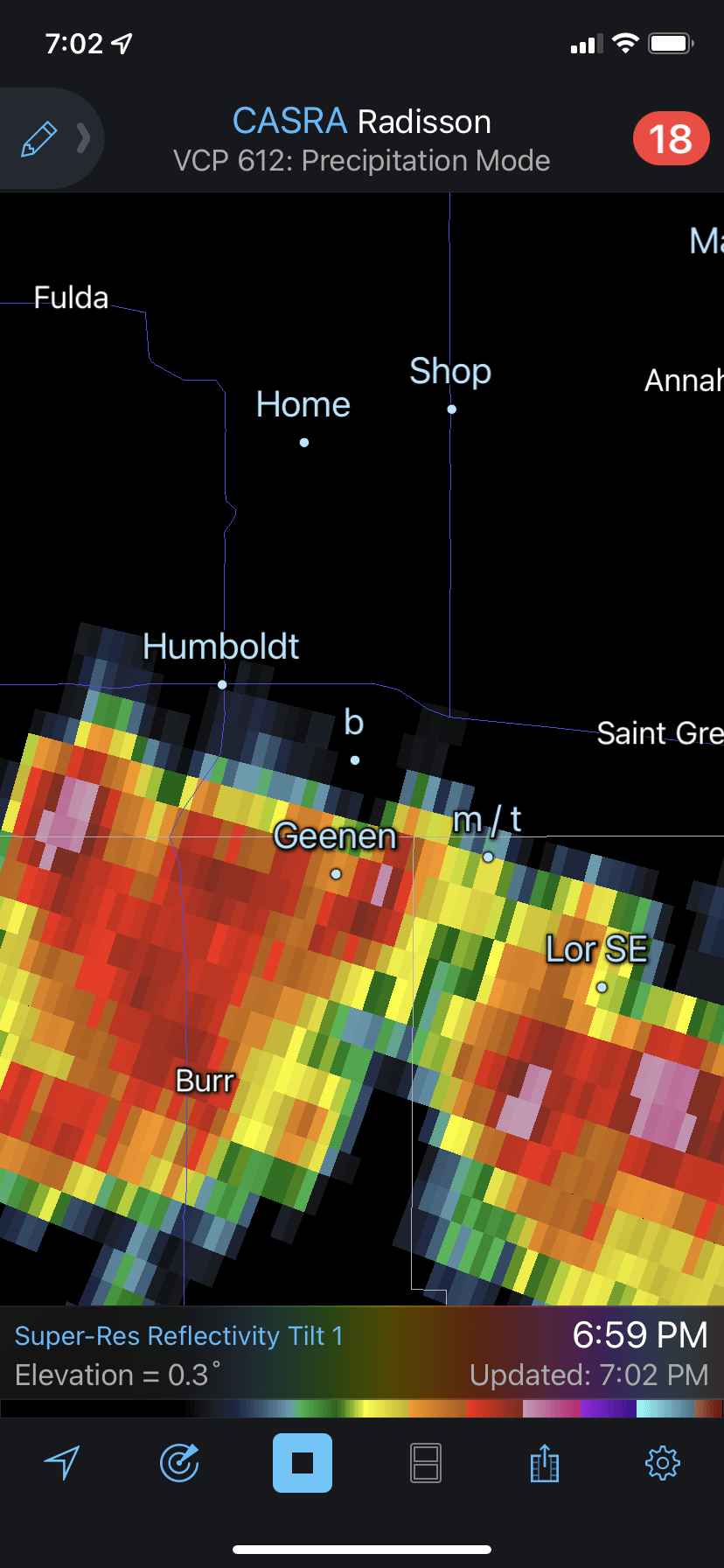
Task: Select the Lor SE location marker
Action: point(602,987)
